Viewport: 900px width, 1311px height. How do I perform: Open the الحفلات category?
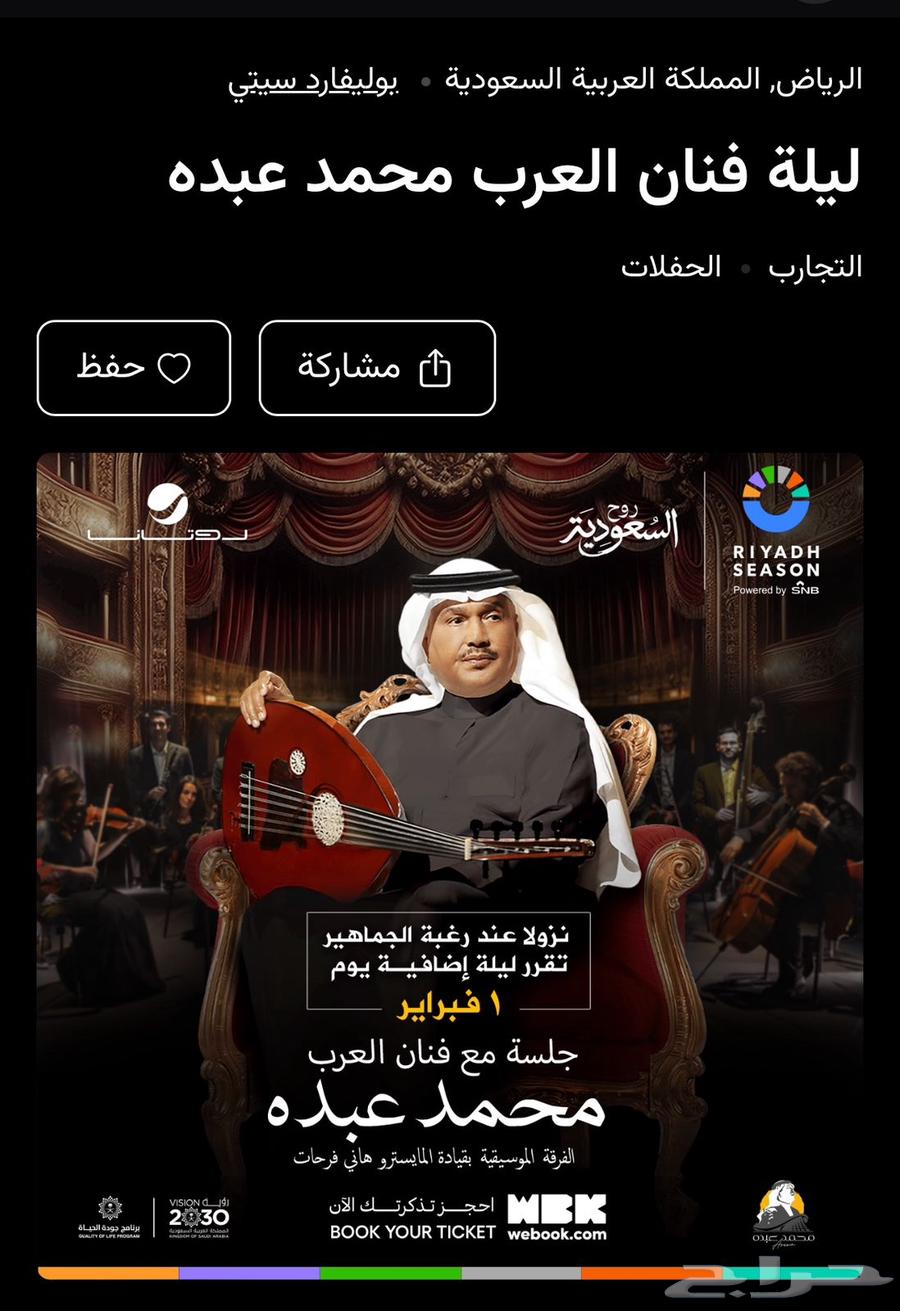click(x=671, y=267)
